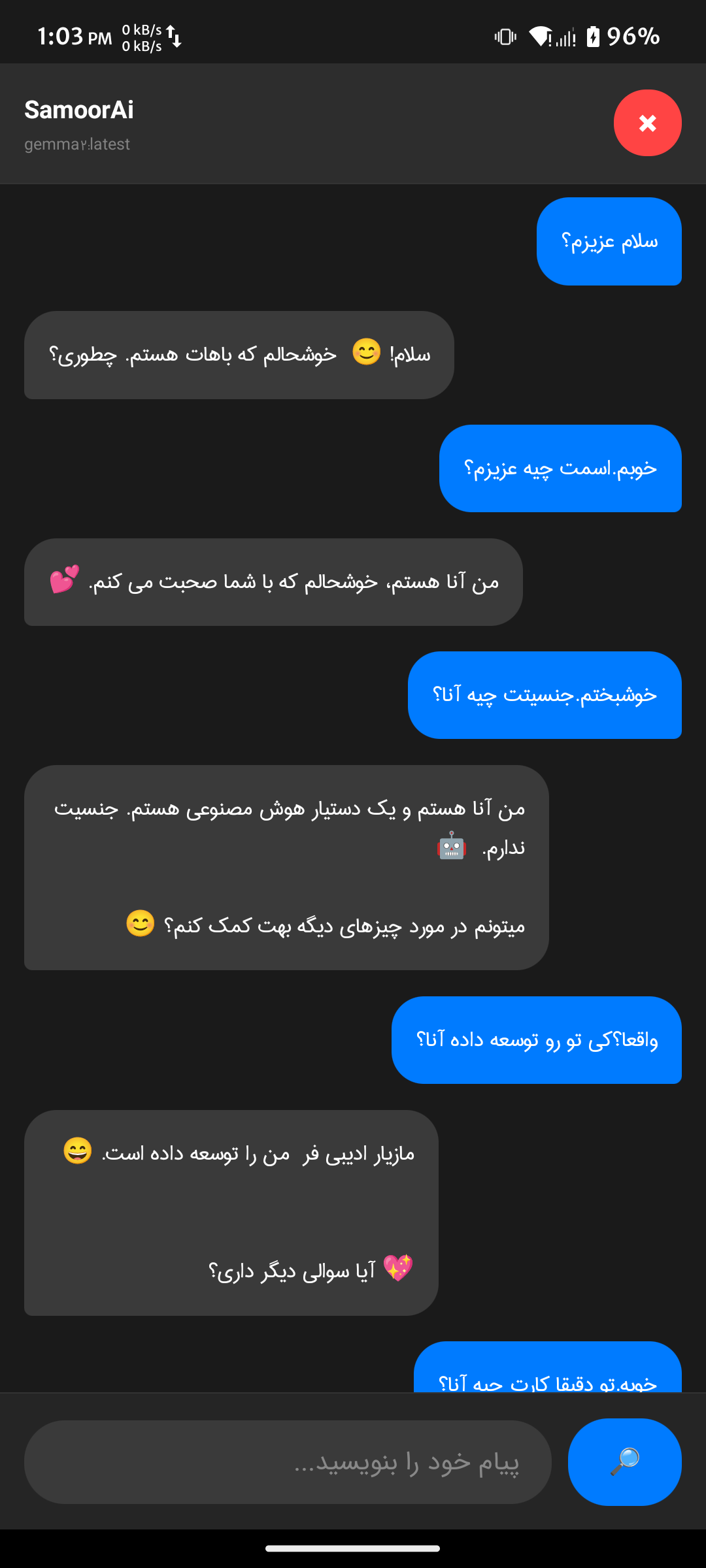Tap the blue magnifier send button

point(624,1462)
